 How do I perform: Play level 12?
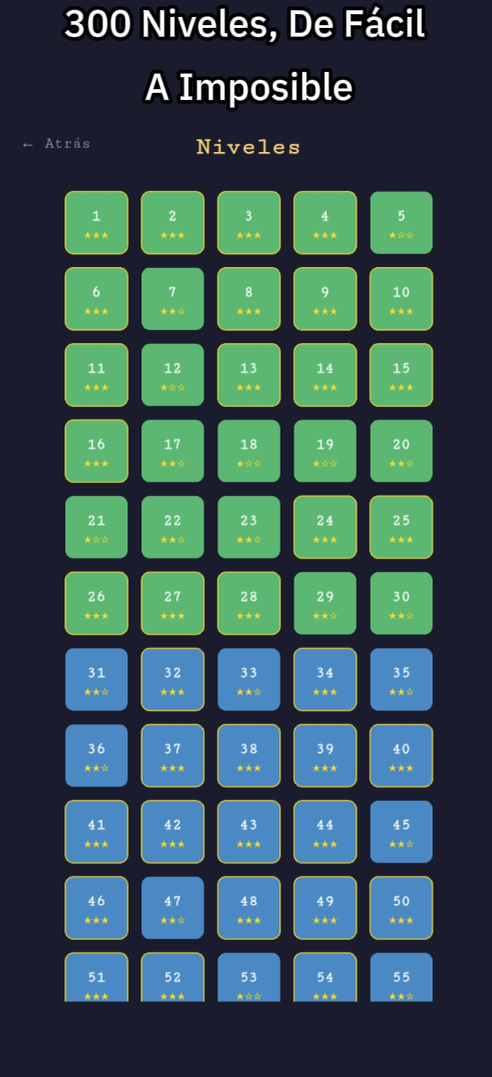coord(172,375)
